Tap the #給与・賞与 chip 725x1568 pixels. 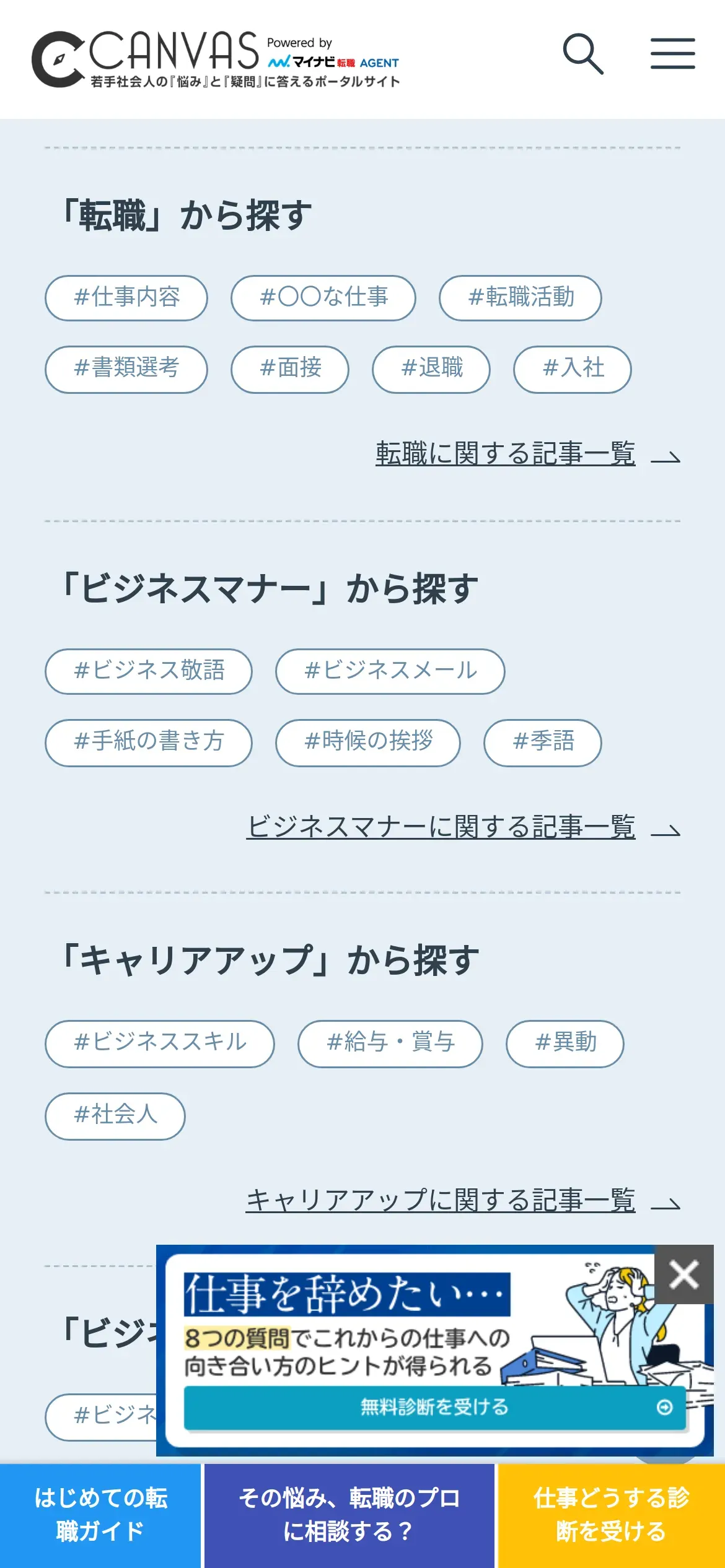click(x=390, y=1043)
